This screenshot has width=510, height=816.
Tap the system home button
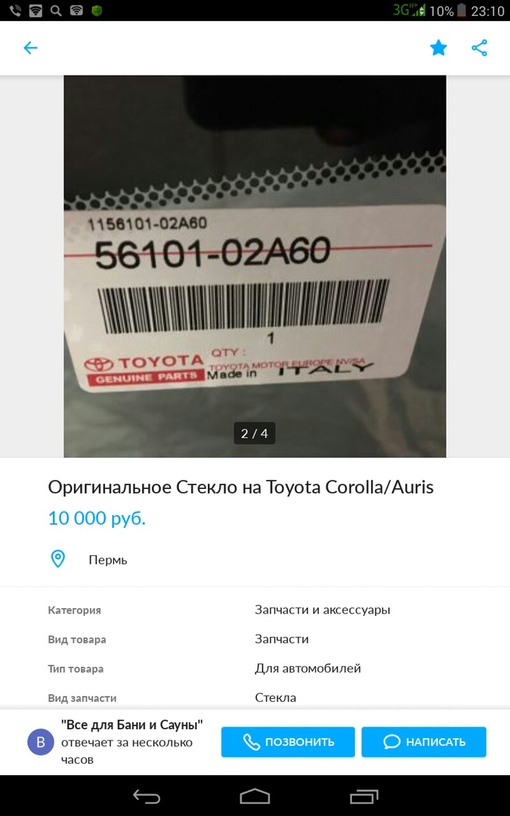[x=255, y=796]
